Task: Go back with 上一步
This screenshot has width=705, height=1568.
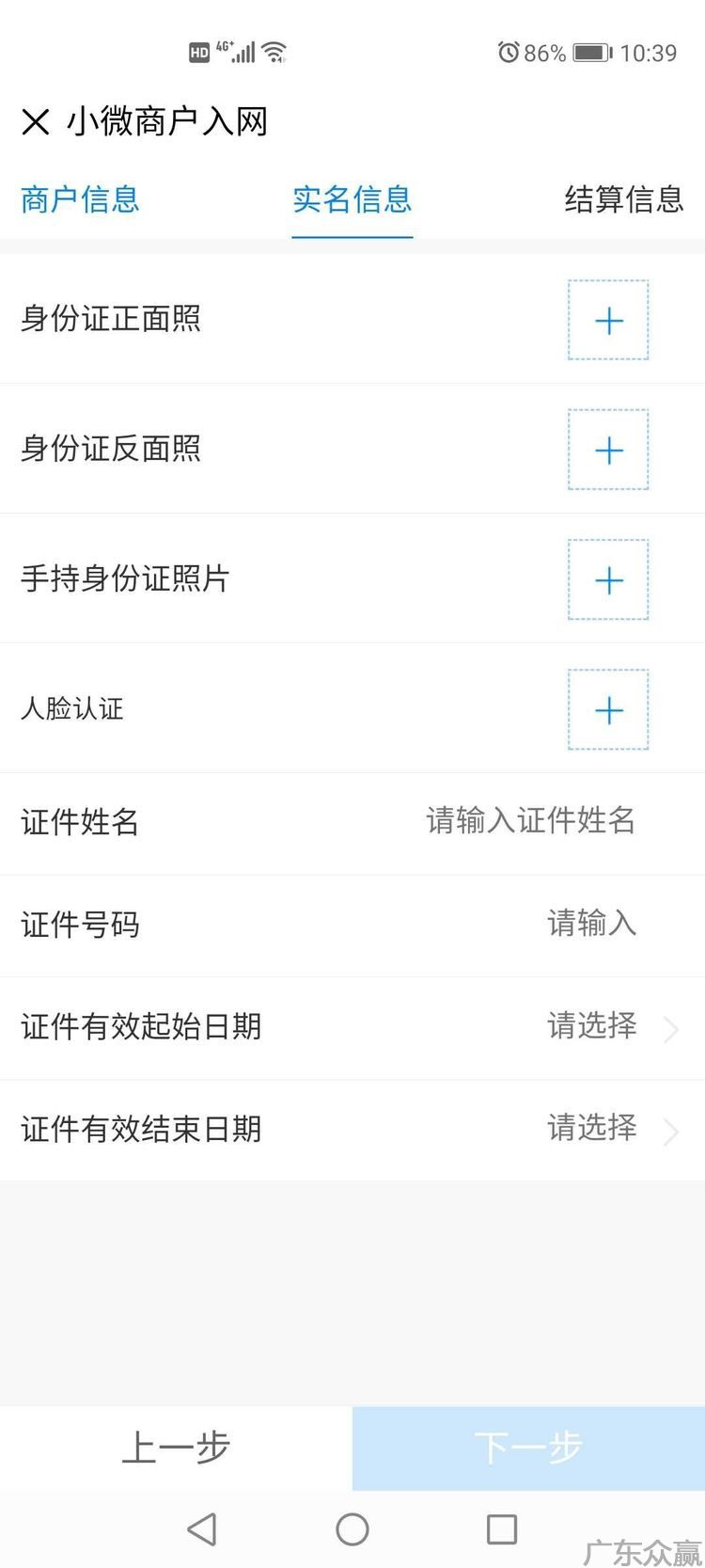Action: point(176,1448)
